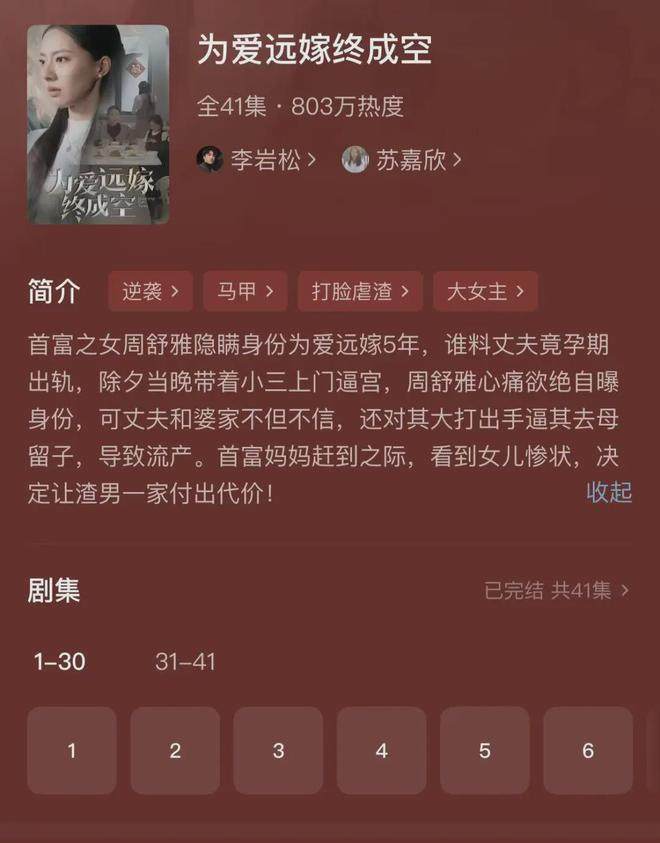The height and width of the screenshot is (843, 660).
Task: Collapse the synopsis with 收起
Action: (608, 492)
